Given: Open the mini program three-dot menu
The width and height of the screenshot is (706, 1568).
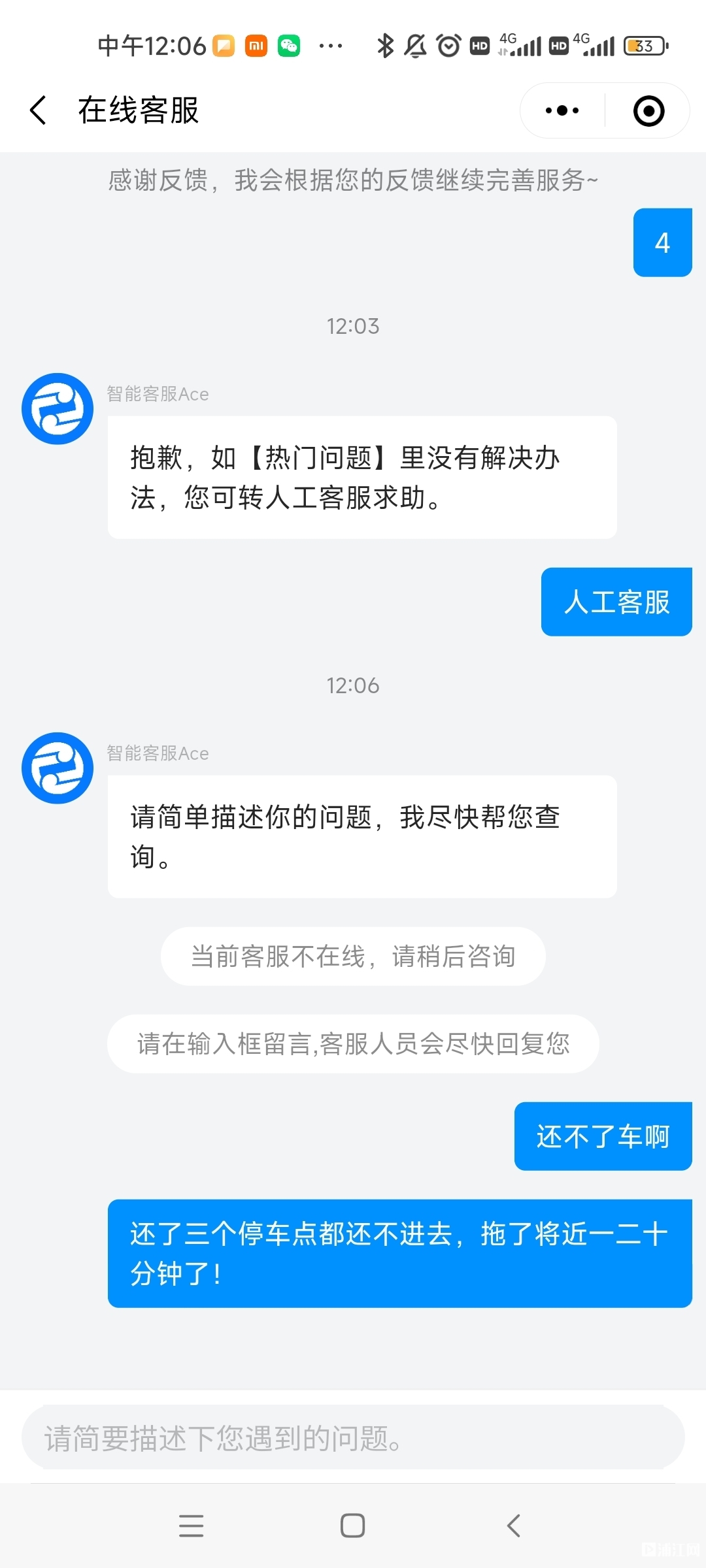Looking at the screenshot, I should pyautogui.click(x=562, y=110).
